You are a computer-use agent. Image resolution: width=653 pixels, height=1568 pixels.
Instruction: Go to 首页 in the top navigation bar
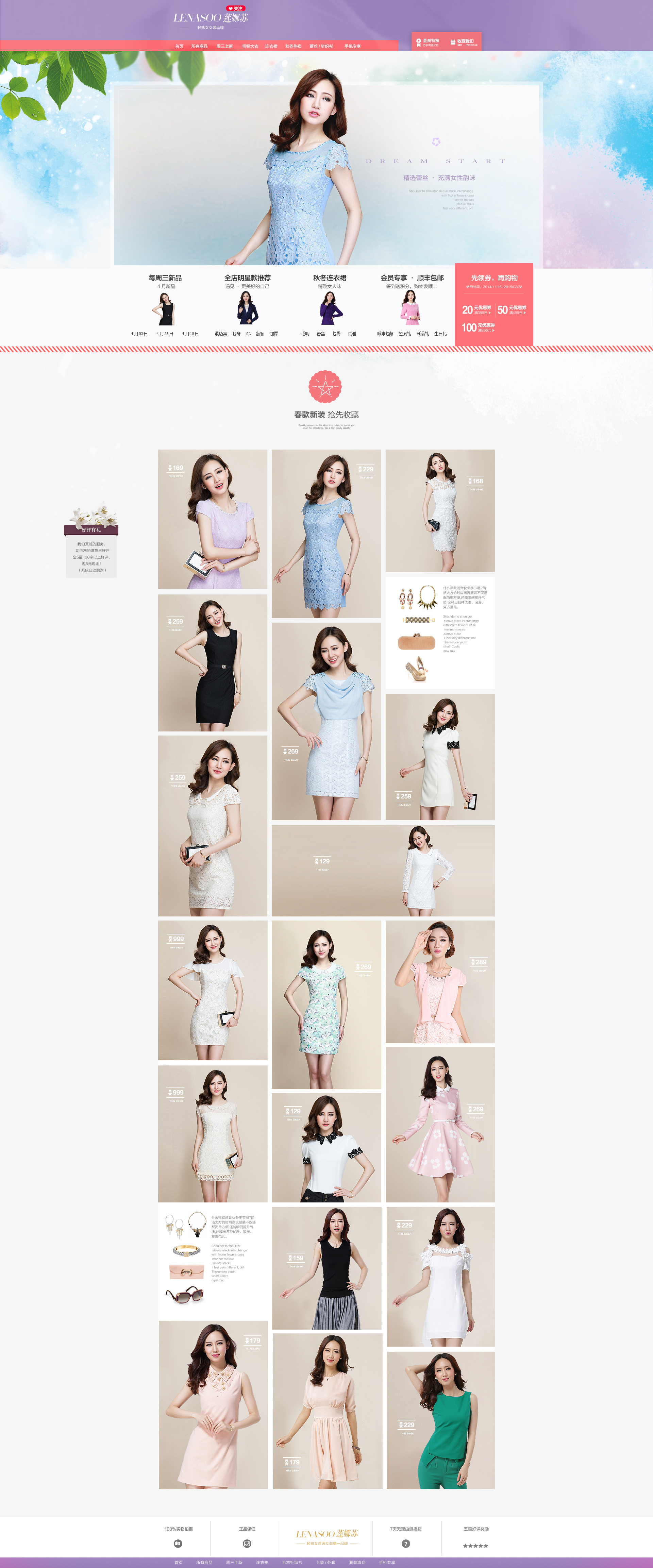coord(179,46)
